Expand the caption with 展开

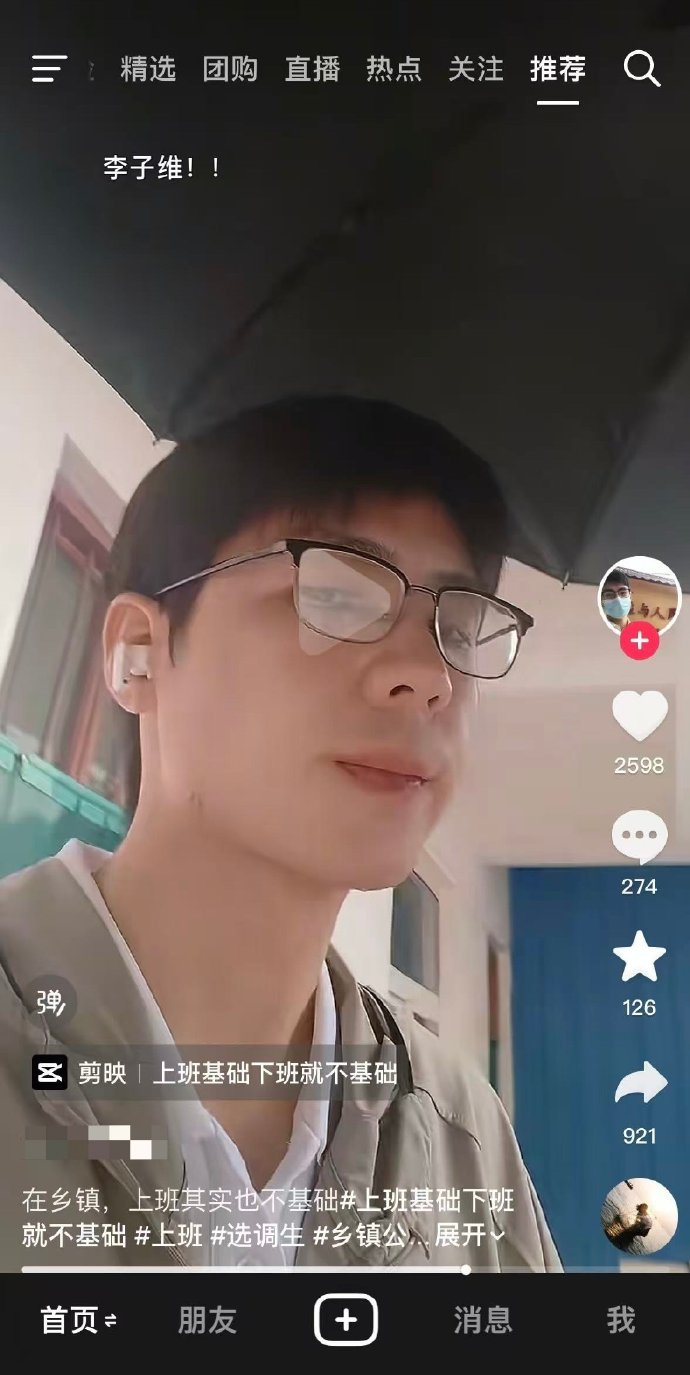click(x=468, y=1235)
